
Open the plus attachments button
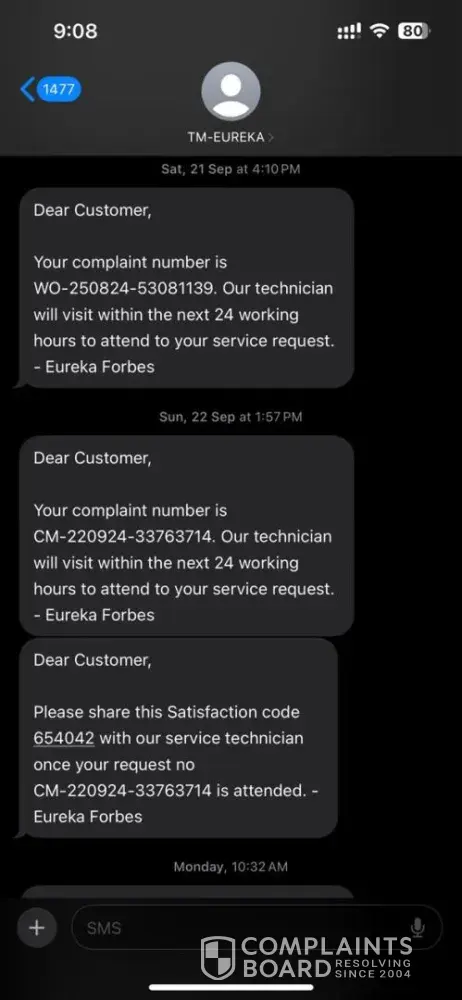coord(37,927)
